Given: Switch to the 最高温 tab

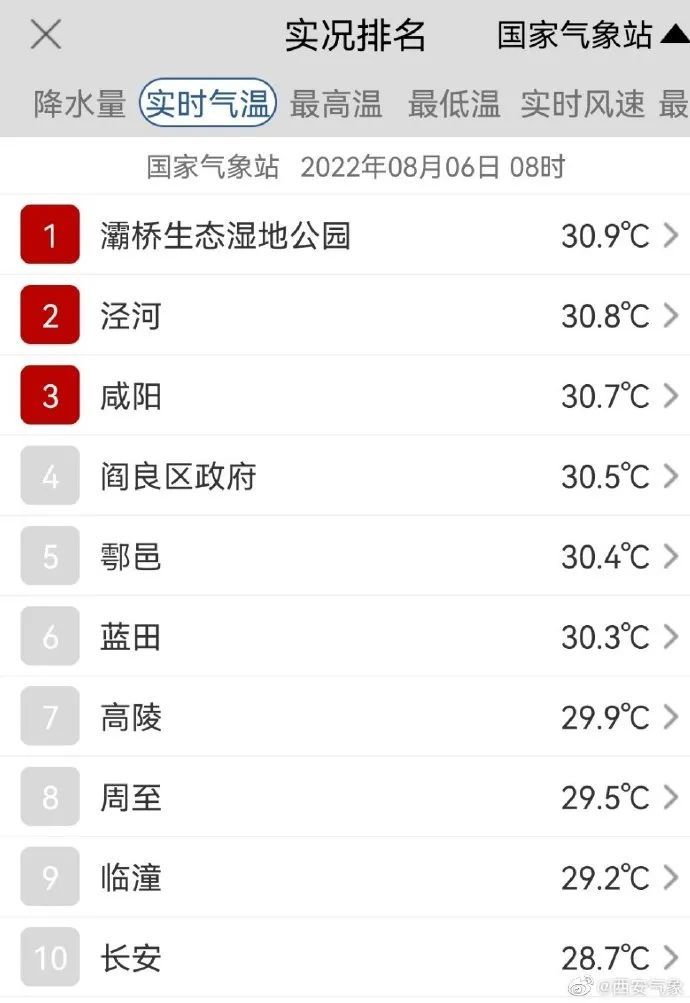Looking at the screenshot, I should pyautogui.click(x=336, y=104).
